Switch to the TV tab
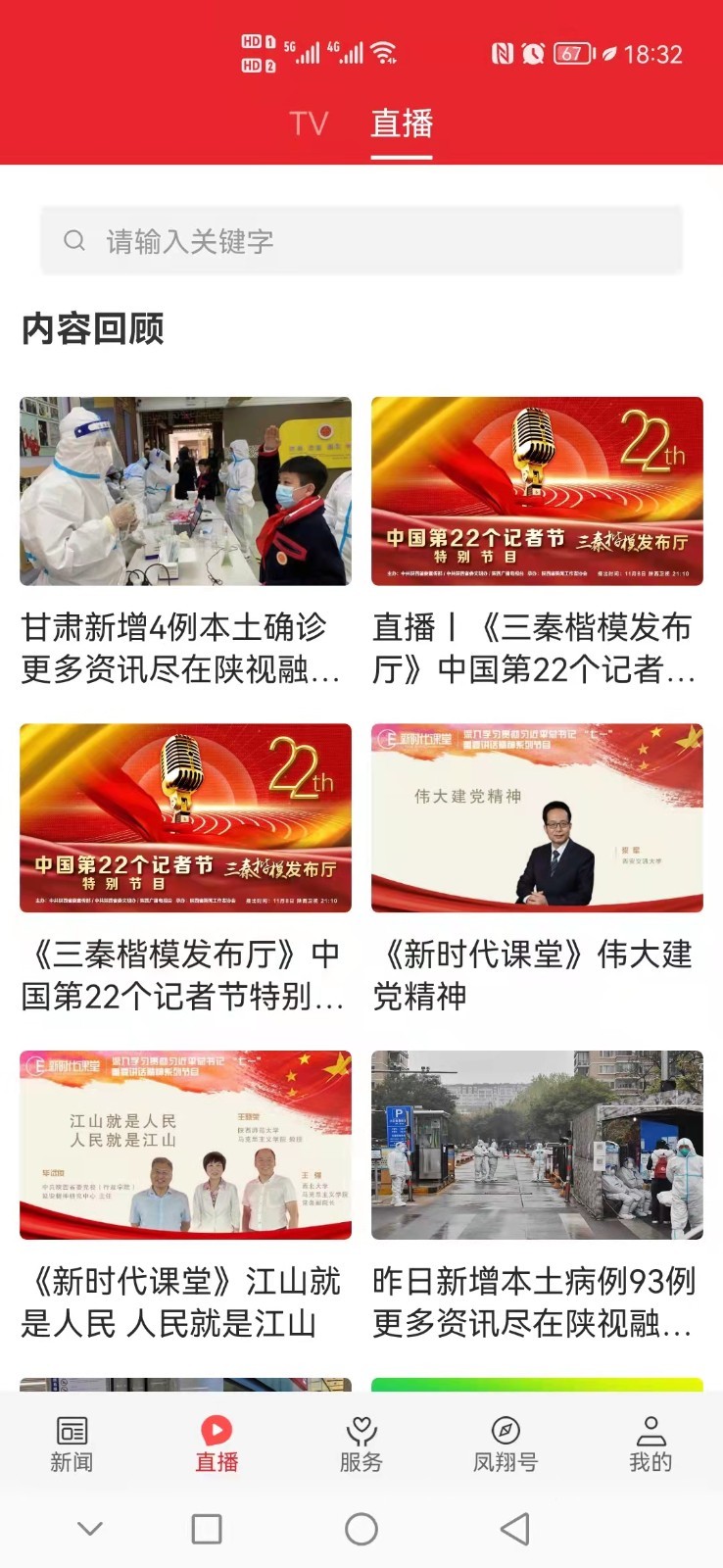 point(309,123)
